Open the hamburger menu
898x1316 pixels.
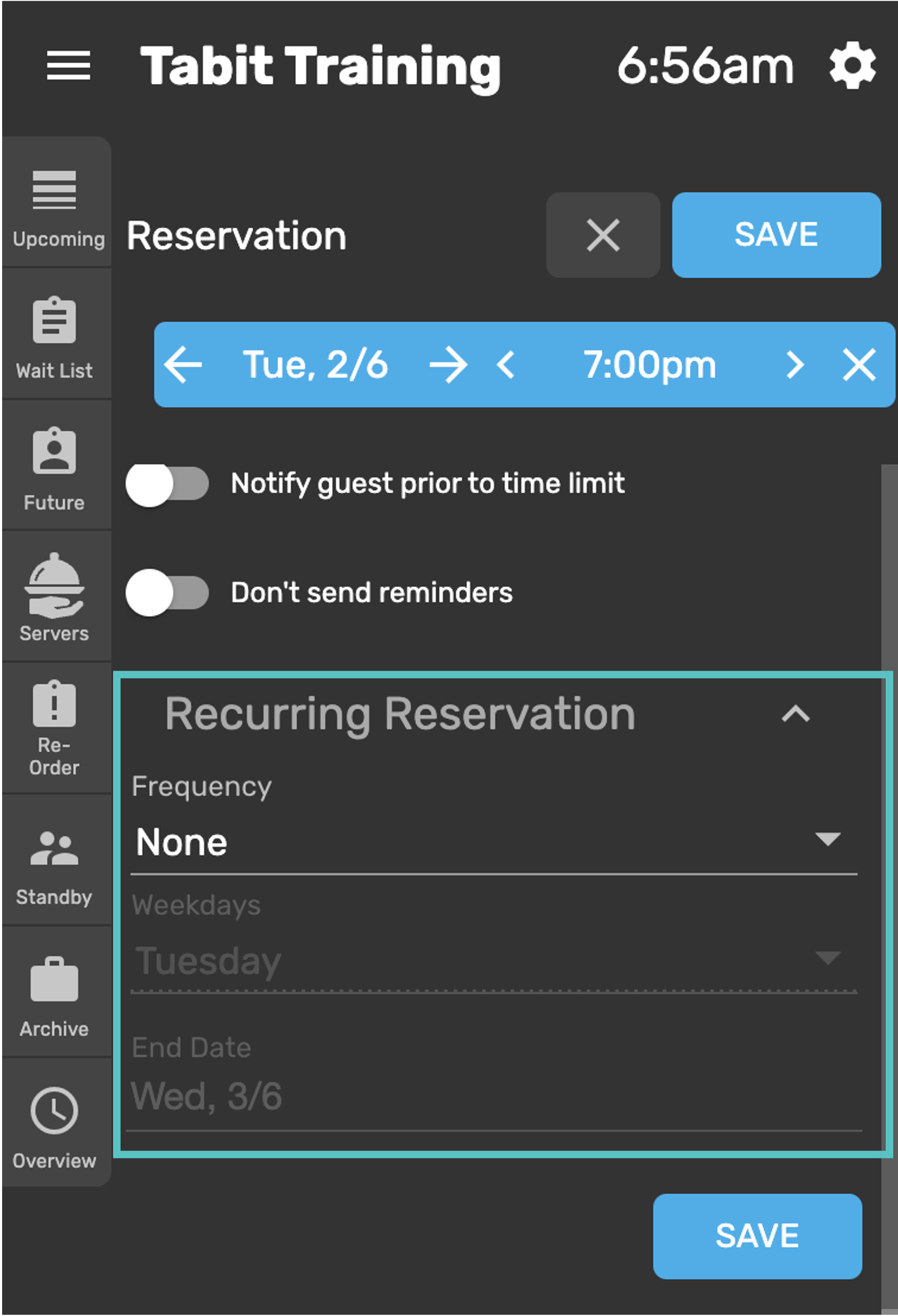(x=69, y=65)
